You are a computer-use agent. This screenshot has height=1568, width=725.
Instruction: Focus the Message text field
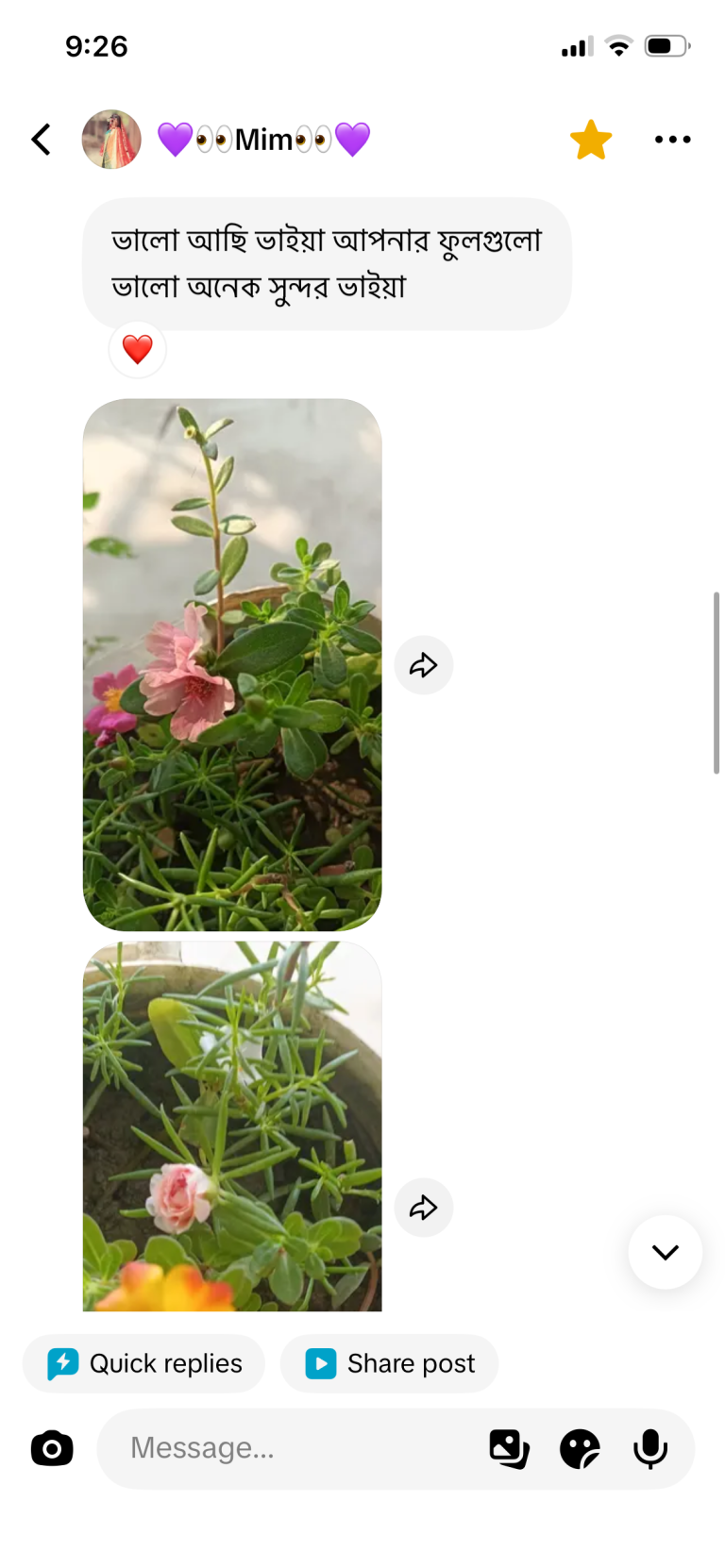click(293, 1448)
